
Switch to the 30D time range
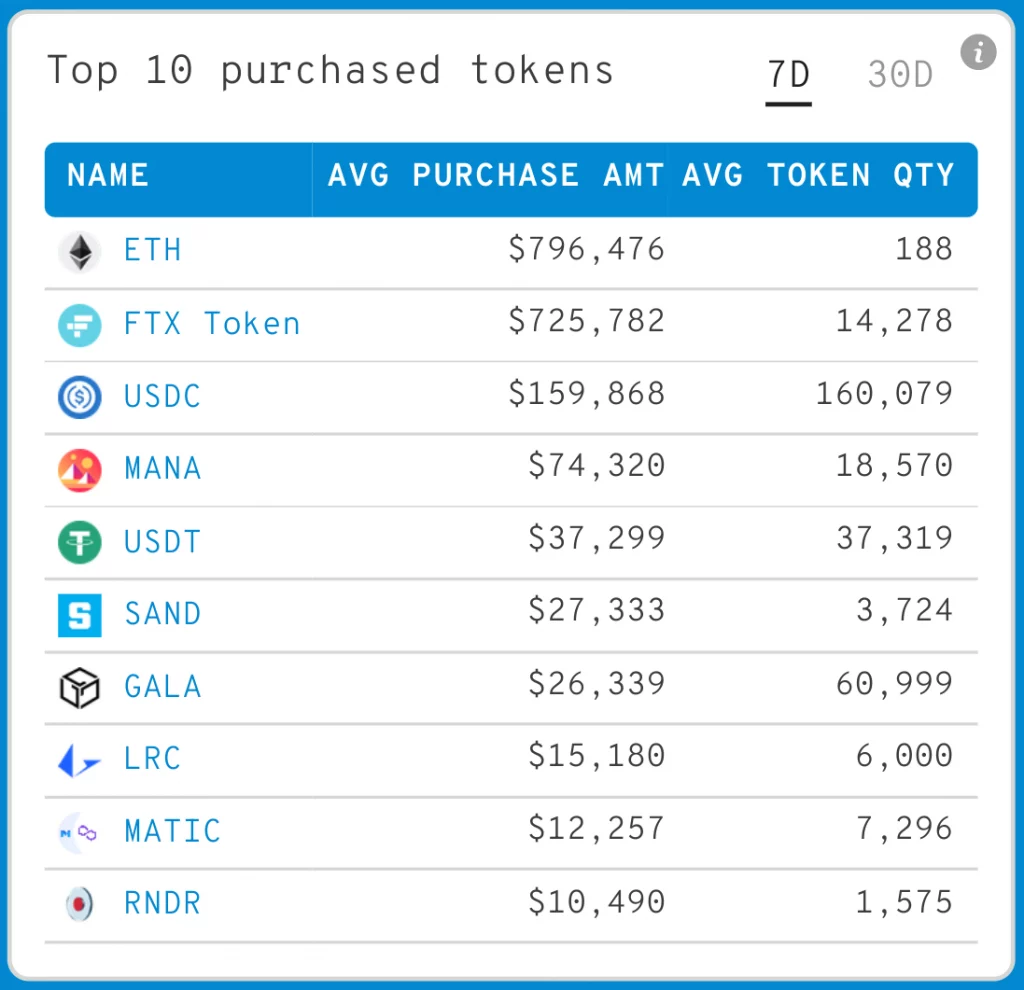coord(900,75)
